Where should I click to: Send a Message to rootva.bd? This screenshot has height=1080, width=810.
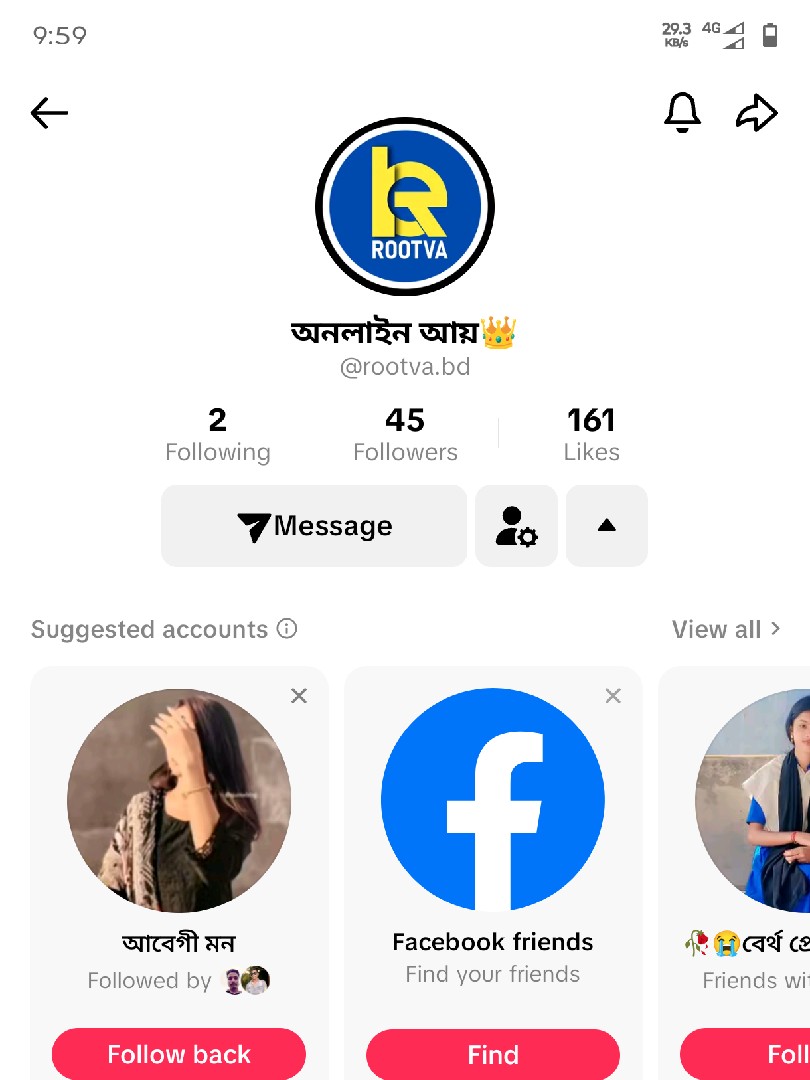(x=314, y=526)
